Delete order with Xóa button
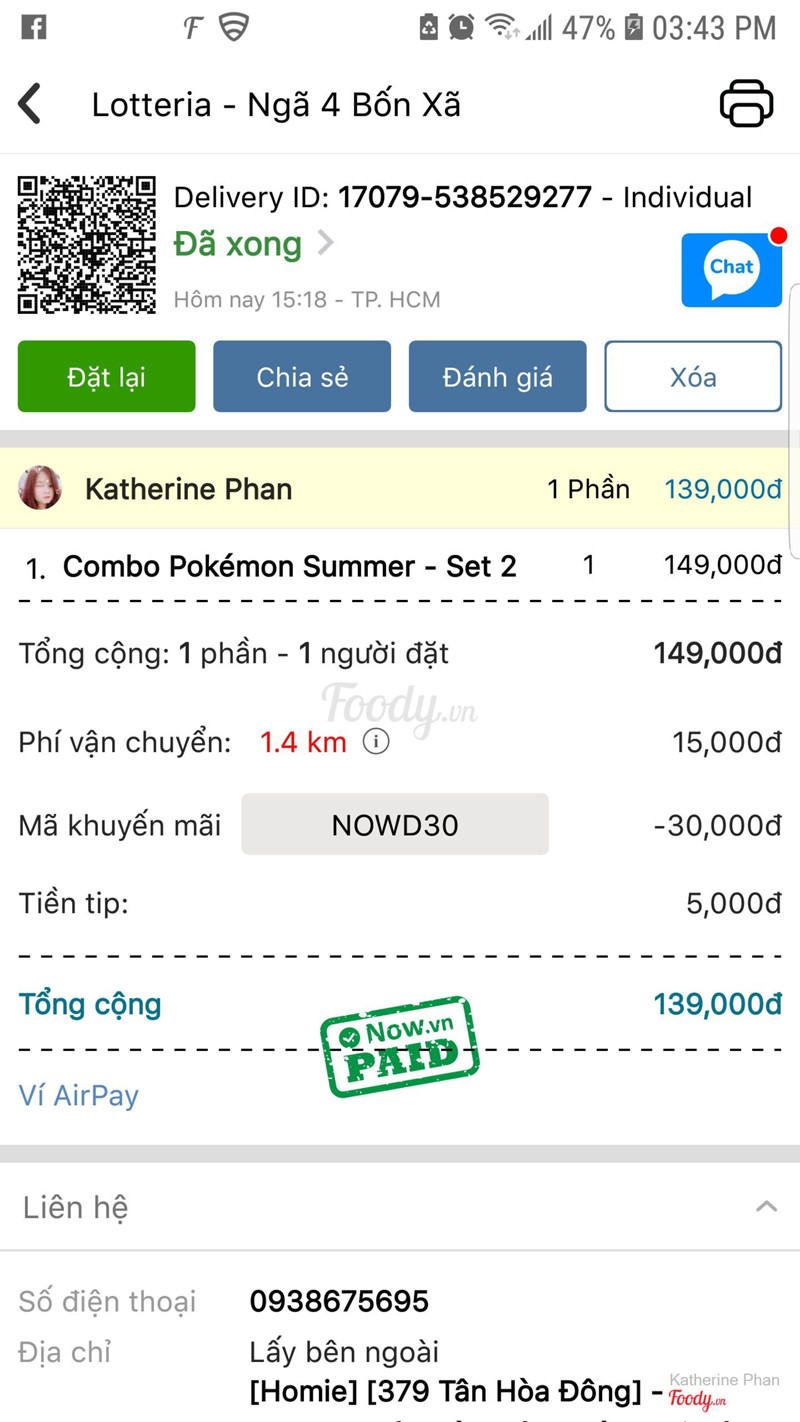800x1422 pixels. click(693, 377)
